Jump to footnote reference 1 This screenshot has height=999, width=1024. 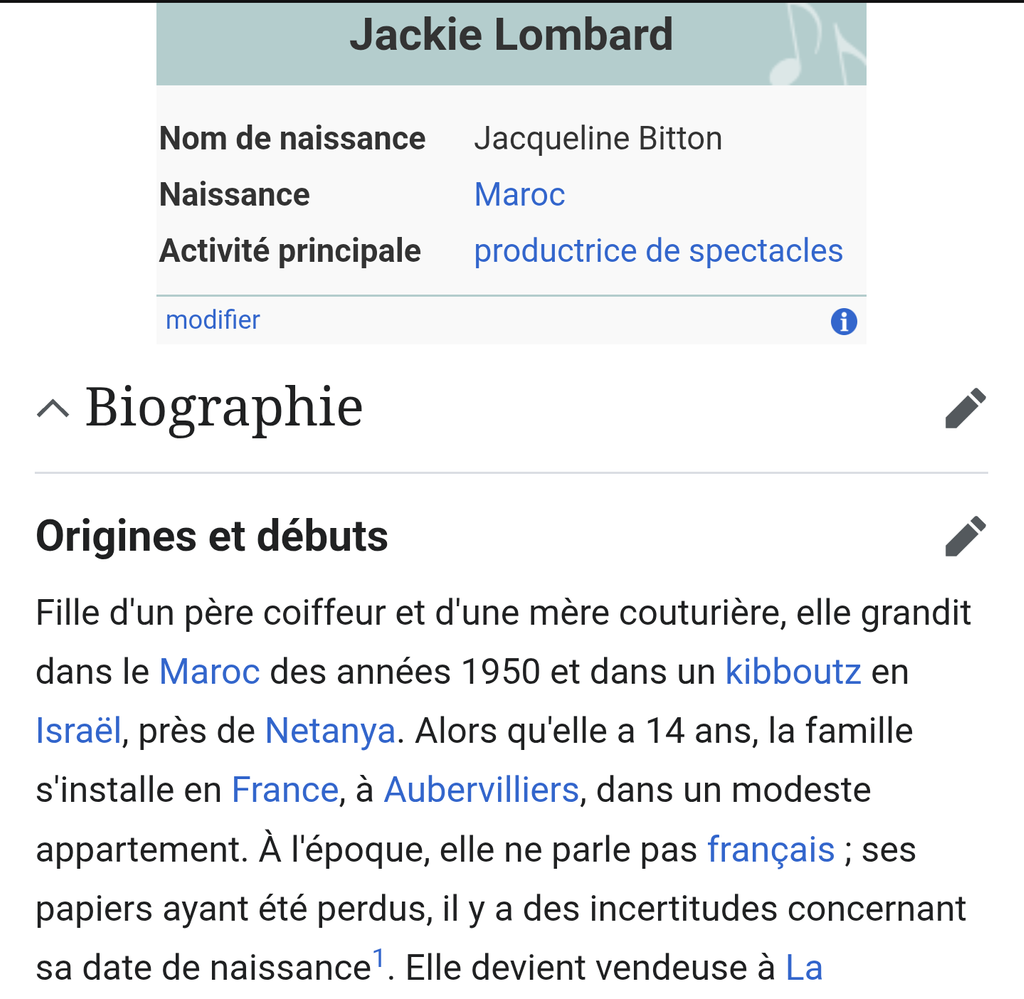pyautogui.click(x=377, y=958)
